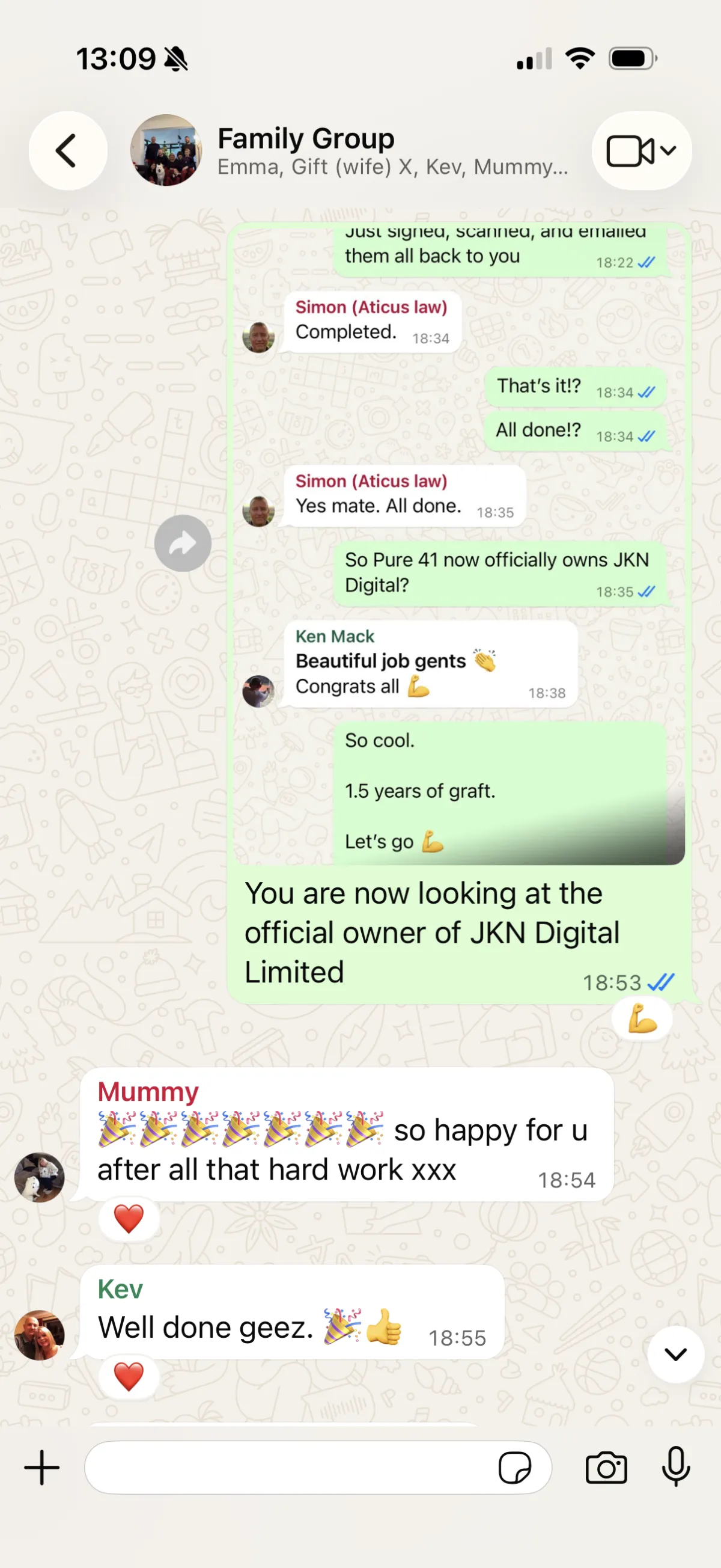Open Kev's profile picture
This screenshot has height=1568, width=721.
pos(40,1335)
